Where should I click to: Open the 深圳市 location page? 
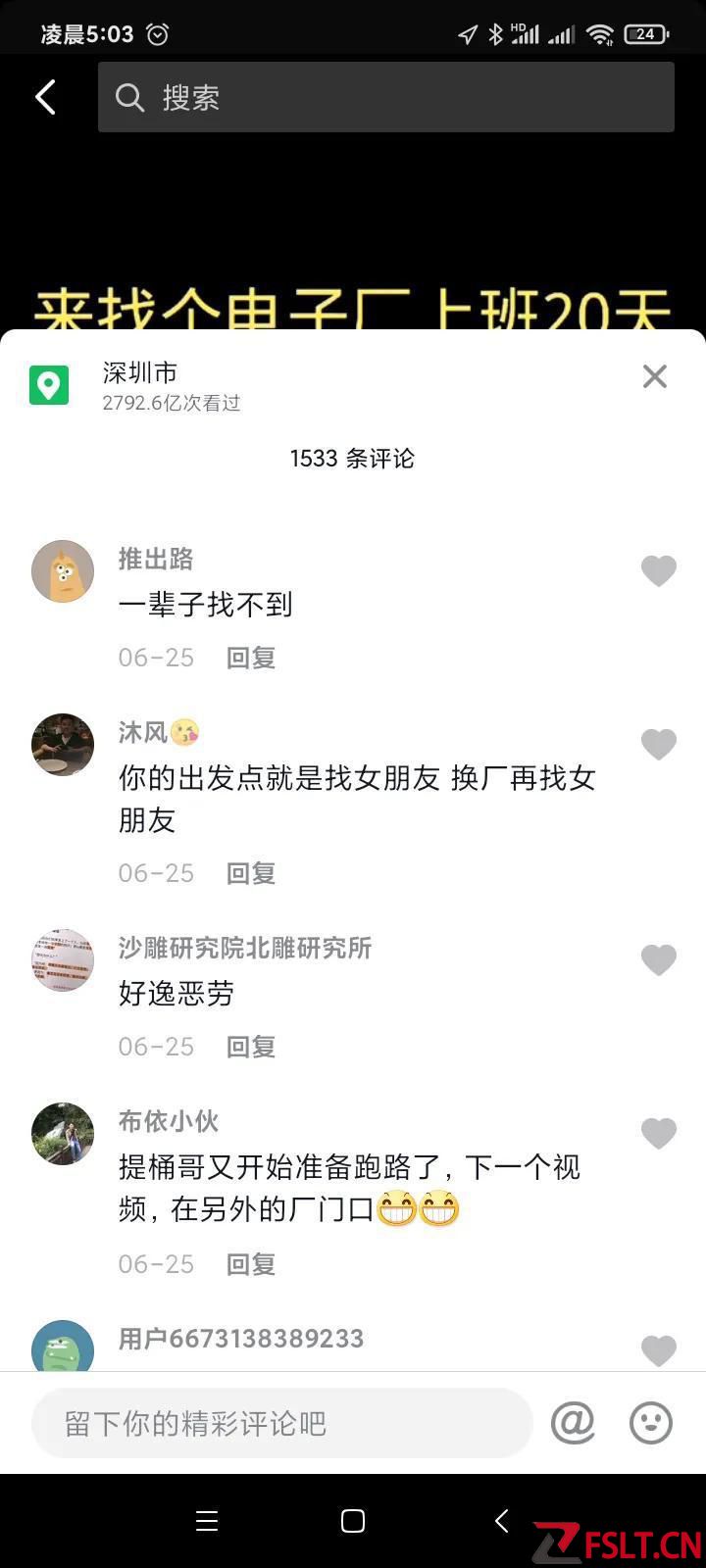pos(139,373)
